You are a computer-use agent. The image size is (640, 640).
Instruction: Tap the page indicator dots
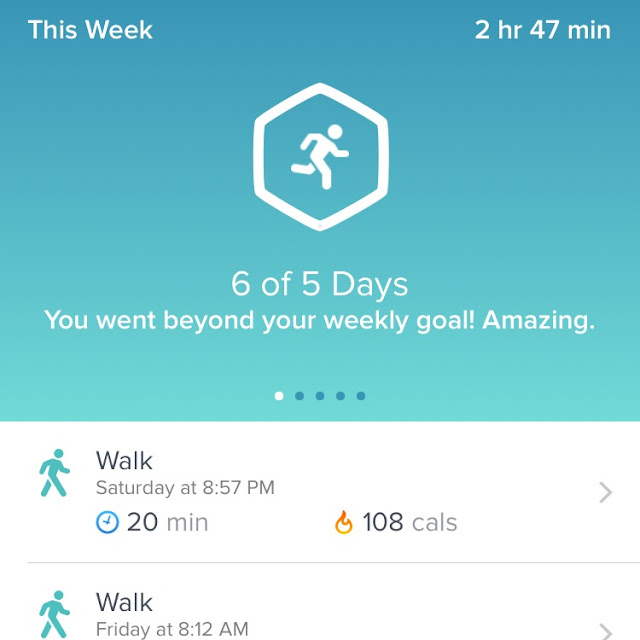320,396
